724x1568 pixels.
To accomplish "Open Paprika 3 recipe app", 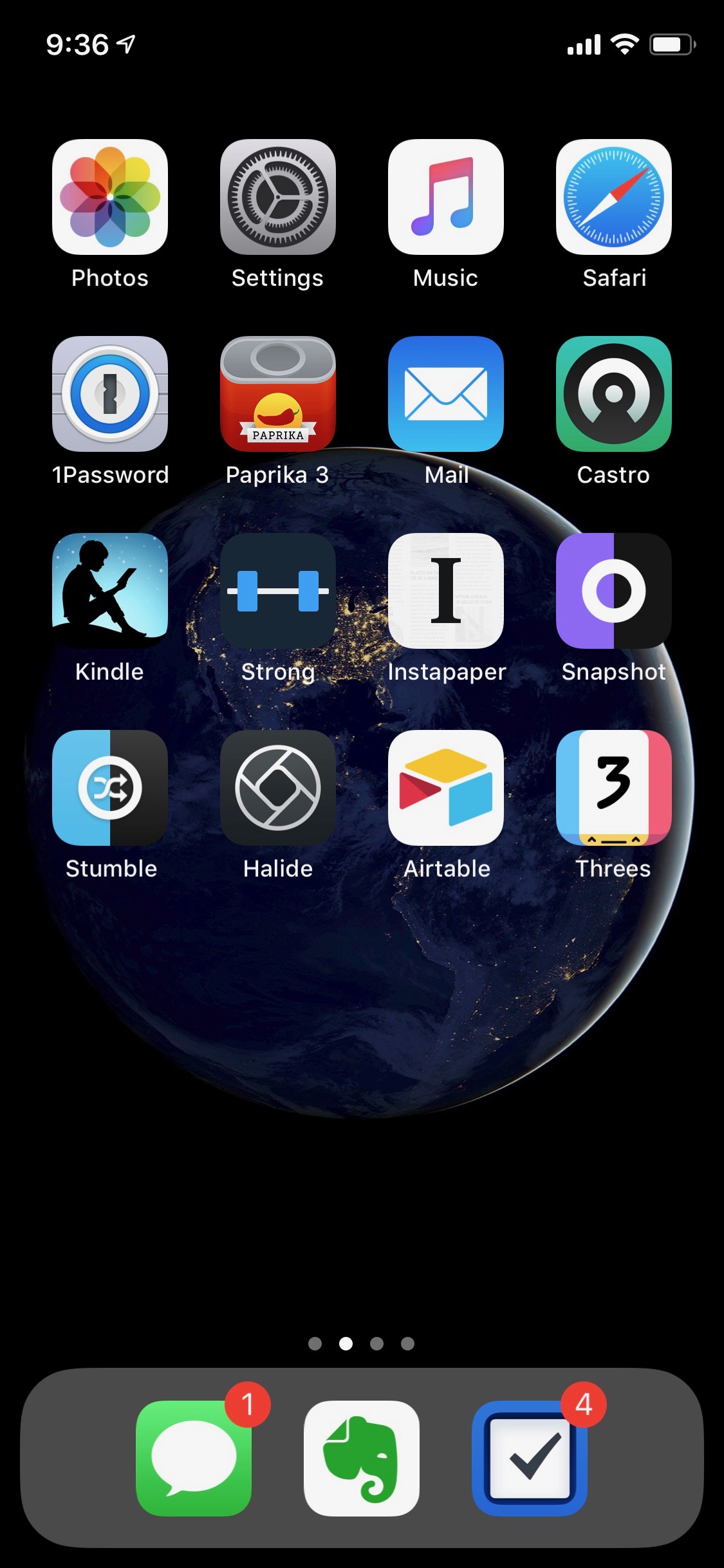I will (278, 394).
